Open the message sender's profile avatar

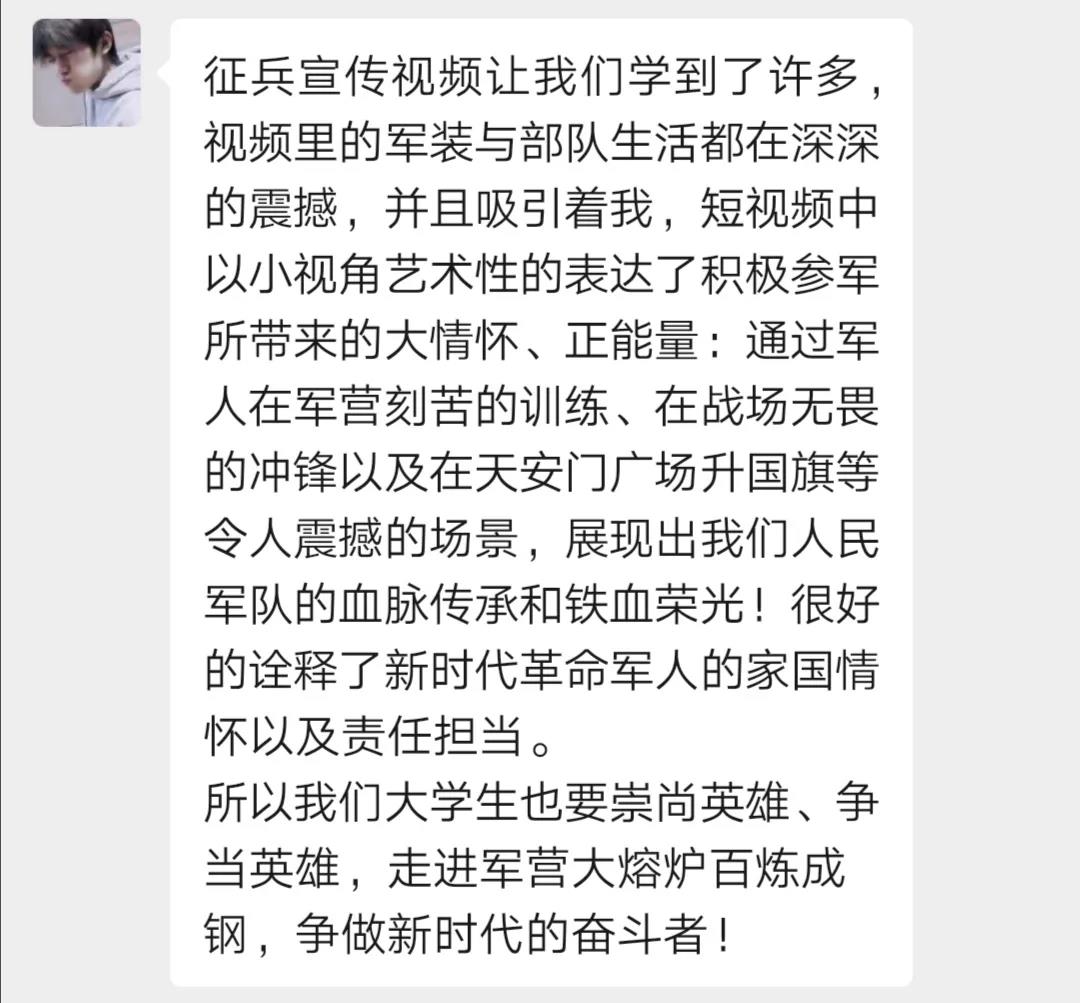coord(86,73)
